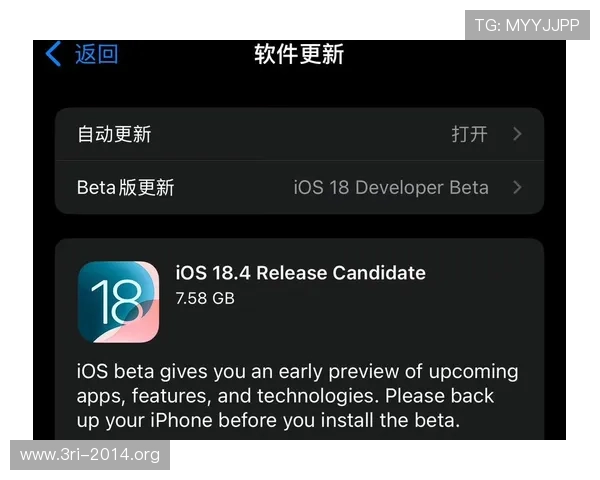Image resolution: width=600 pixels, height=480 pixels.
Task: Open the Beta版更新 row
Action: pyautogui.click(x=299, y=188)
